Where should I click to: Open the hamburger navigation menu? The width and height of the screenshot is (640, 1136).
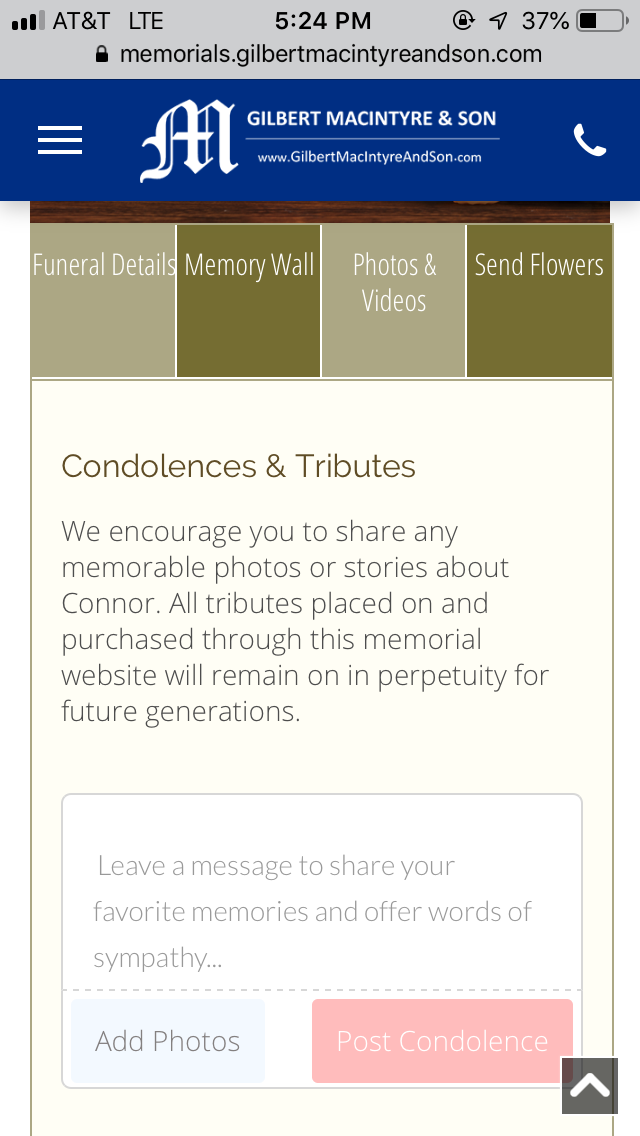(x=60, y=141)
